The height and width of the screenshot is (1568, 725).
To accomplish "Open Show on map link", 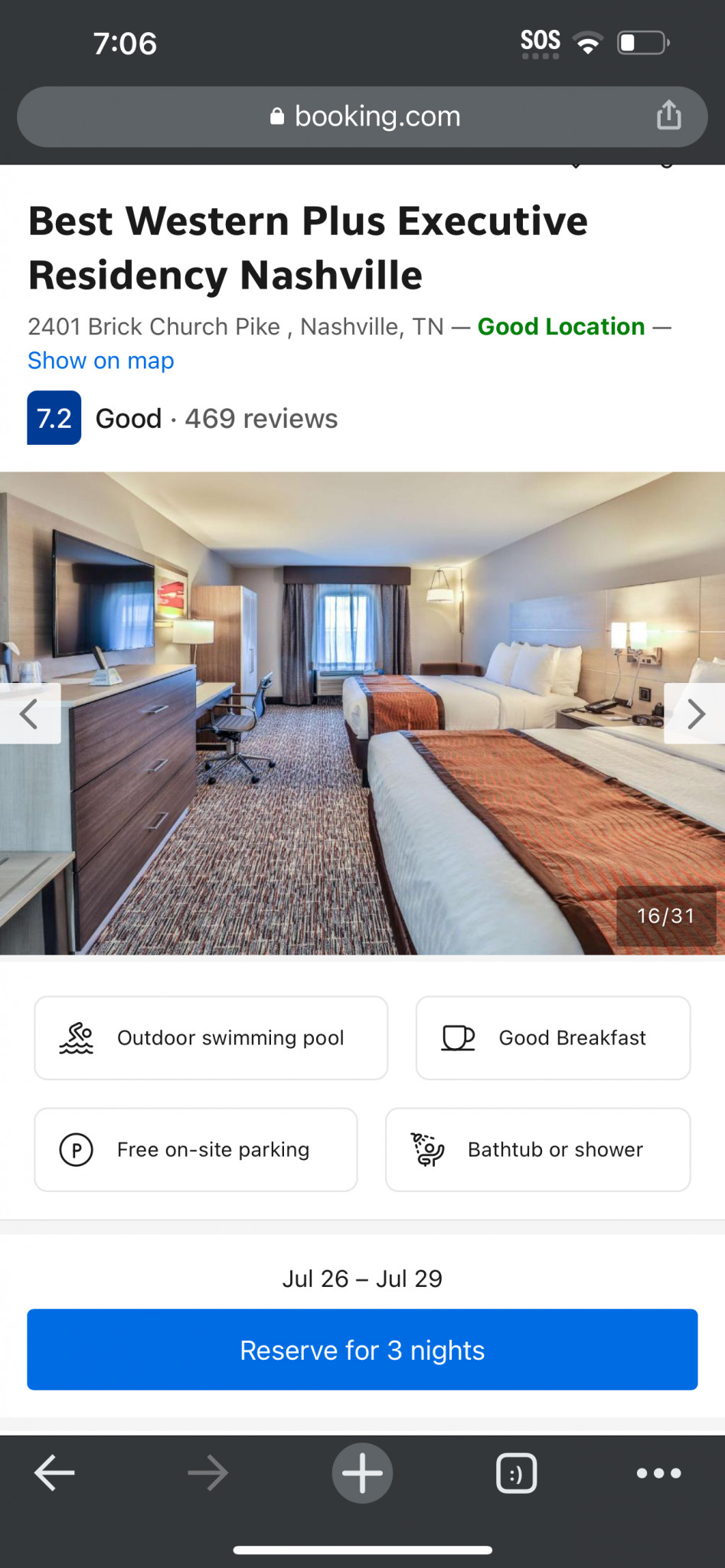I will tap(101, 360).
